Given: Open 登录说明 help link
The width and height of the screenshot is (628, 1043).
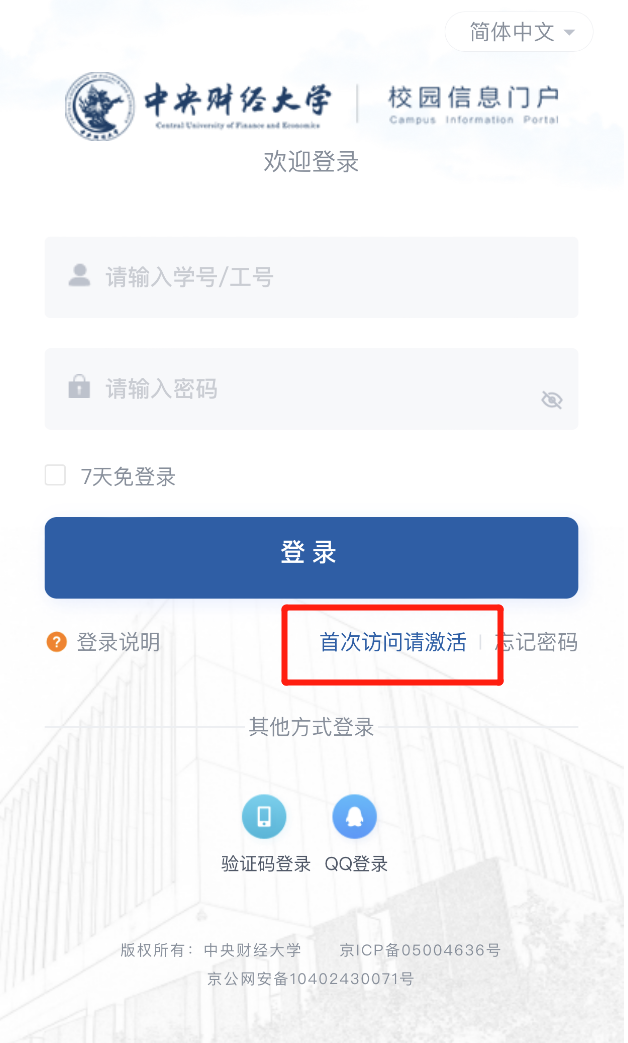Looking at the screenshot, I should point(117,642).
